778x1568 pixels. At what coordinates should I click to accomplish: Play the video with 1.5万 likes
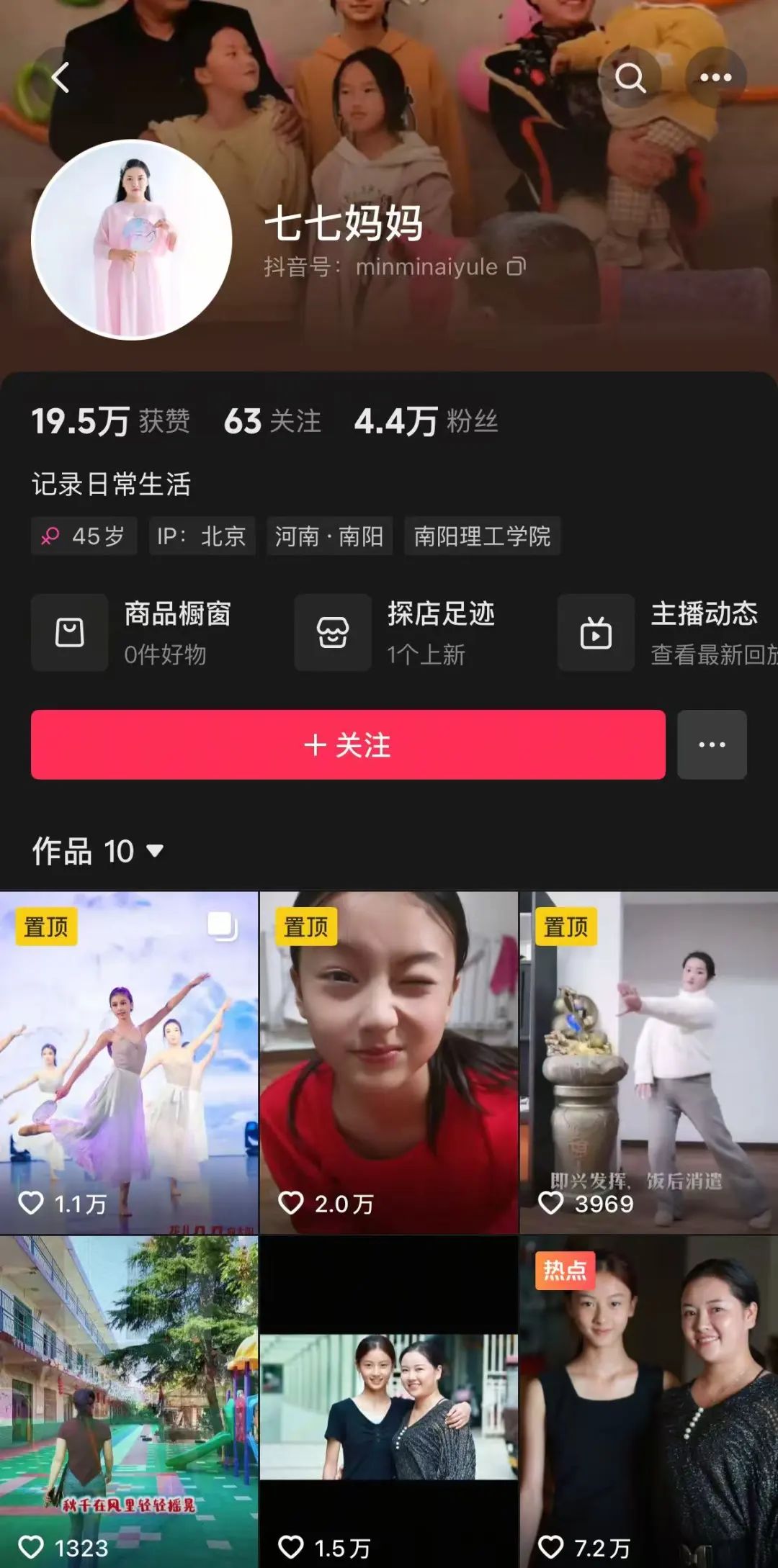click(x=388, y=1400)
